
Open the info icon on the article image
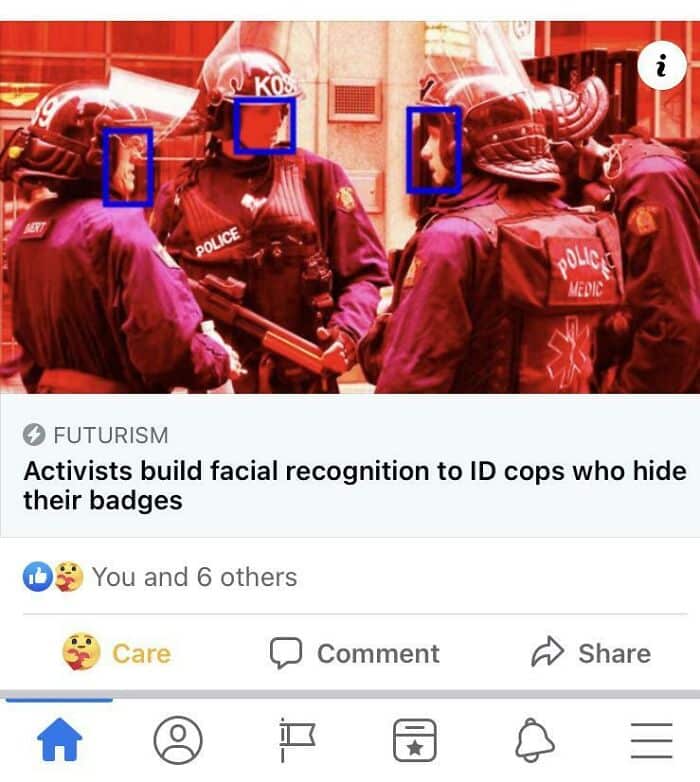click(x=659, y=67)
